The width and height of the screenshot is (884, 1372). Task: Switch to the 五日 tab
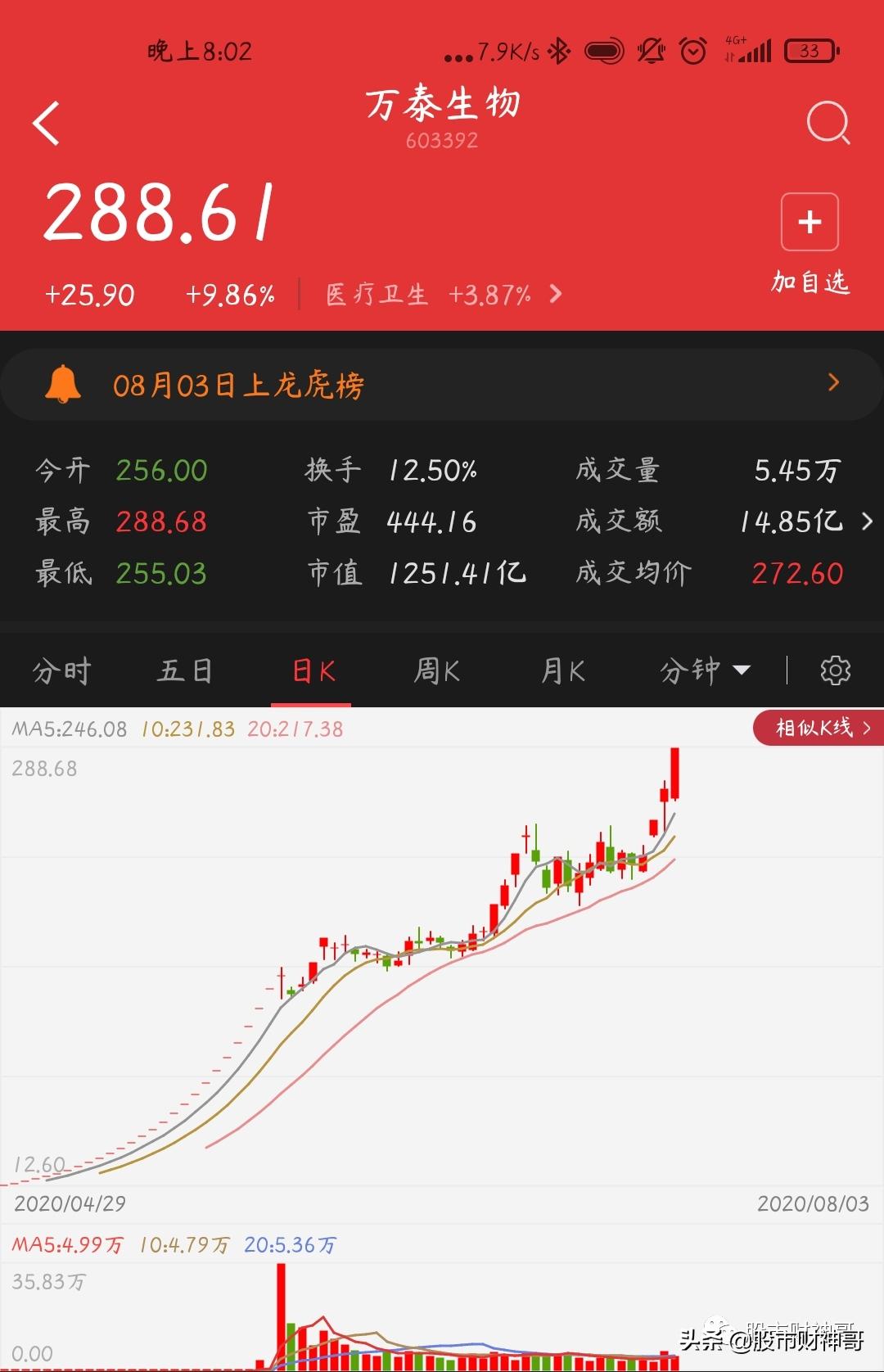tap(186, 670)
